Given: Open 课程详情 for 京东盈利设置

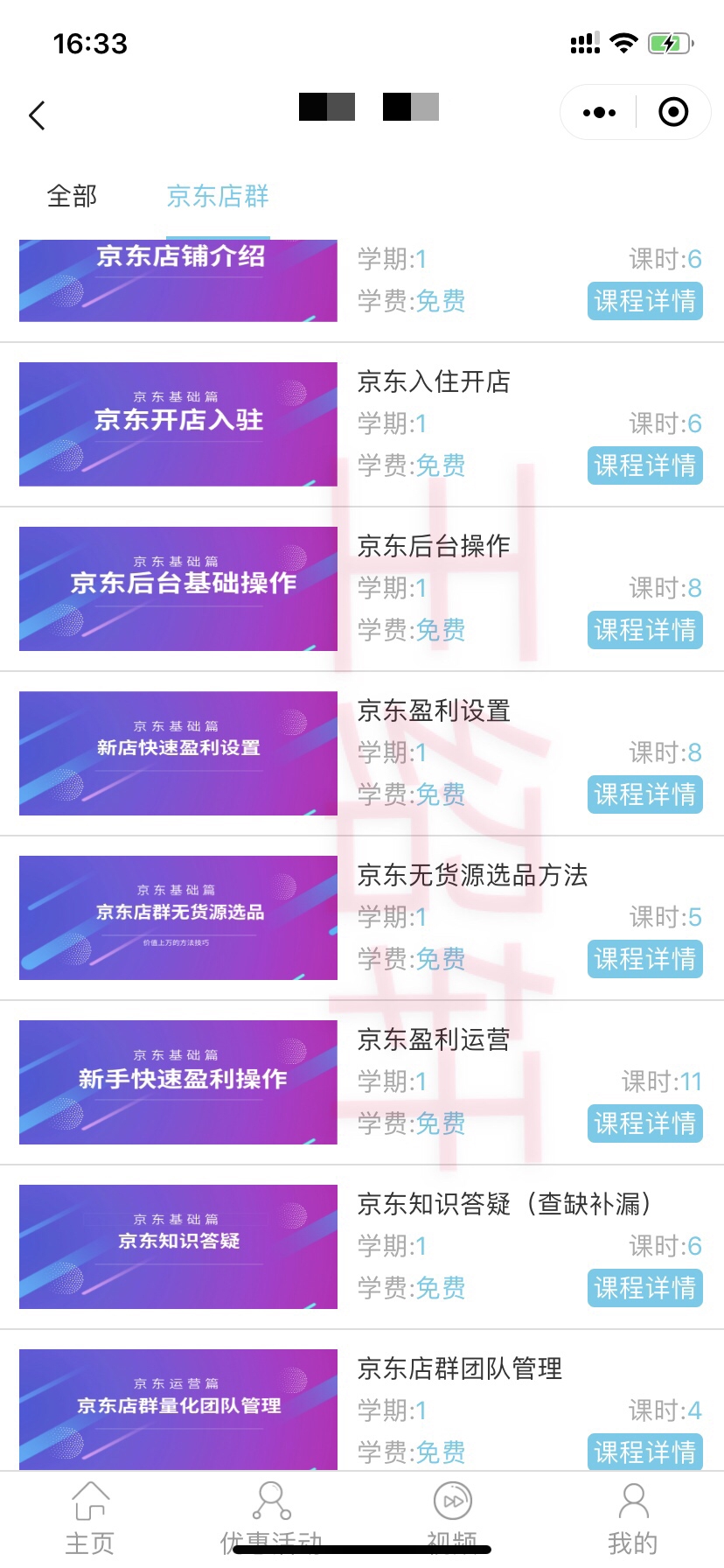Looking at the screenshot, I should tap(644, 794).
